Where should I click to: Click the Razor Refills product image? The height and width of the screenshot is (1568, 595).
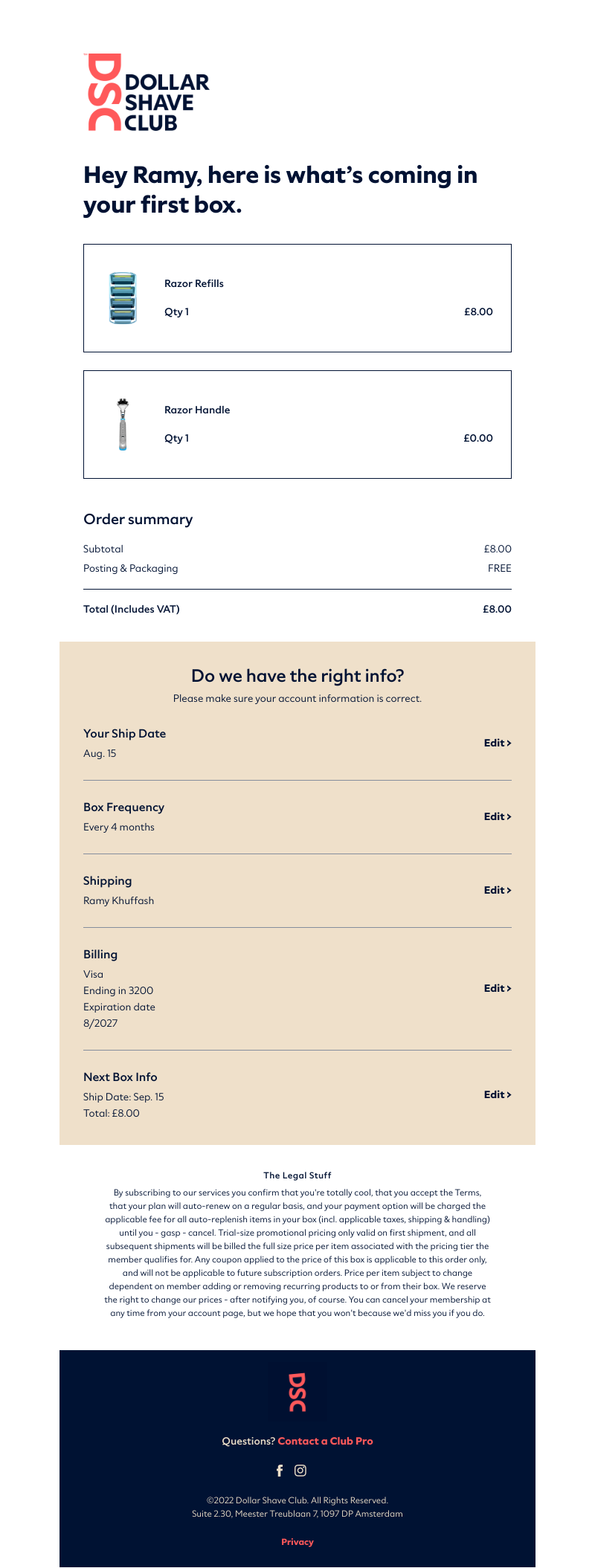[x=123, y=297]
